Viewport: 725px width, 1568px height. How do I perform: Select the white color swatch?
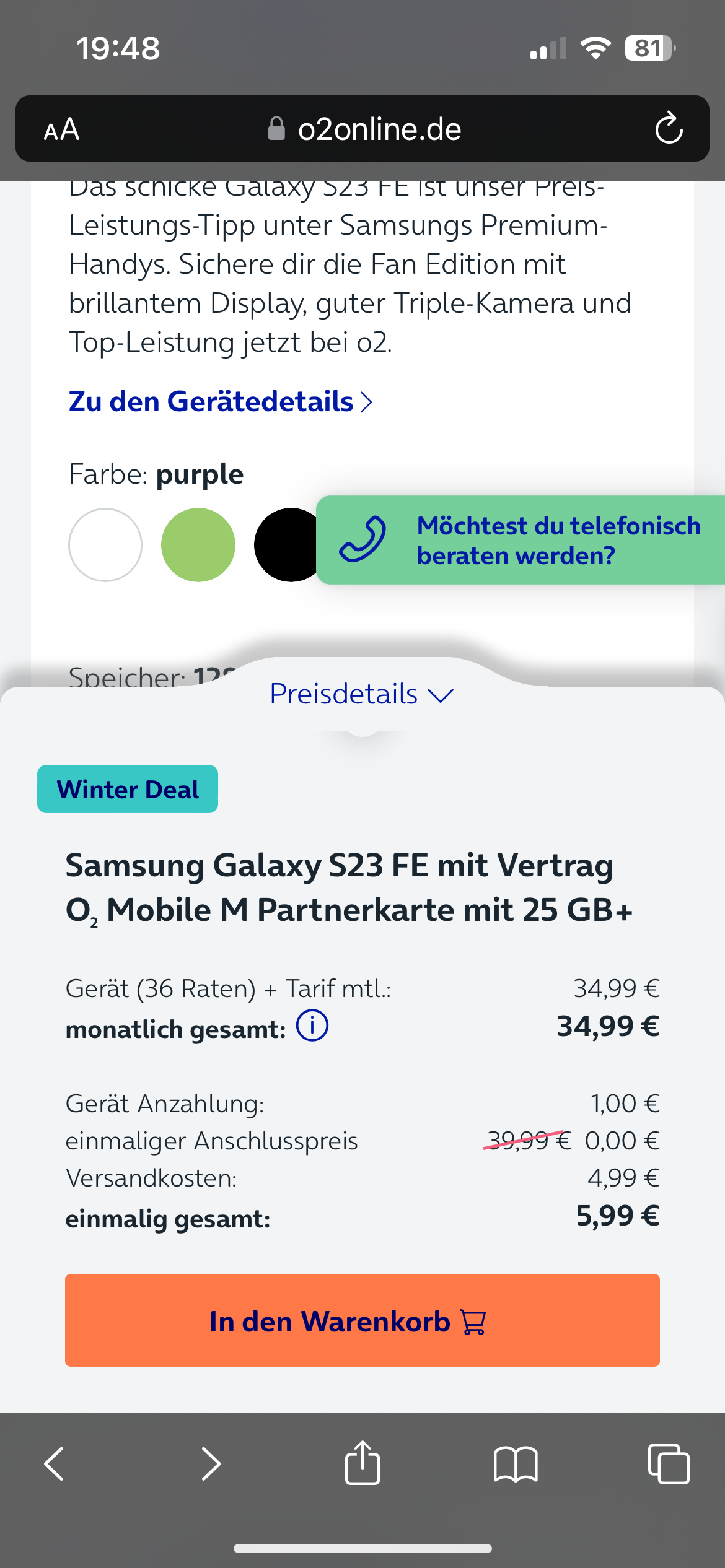tap(105, 545)
